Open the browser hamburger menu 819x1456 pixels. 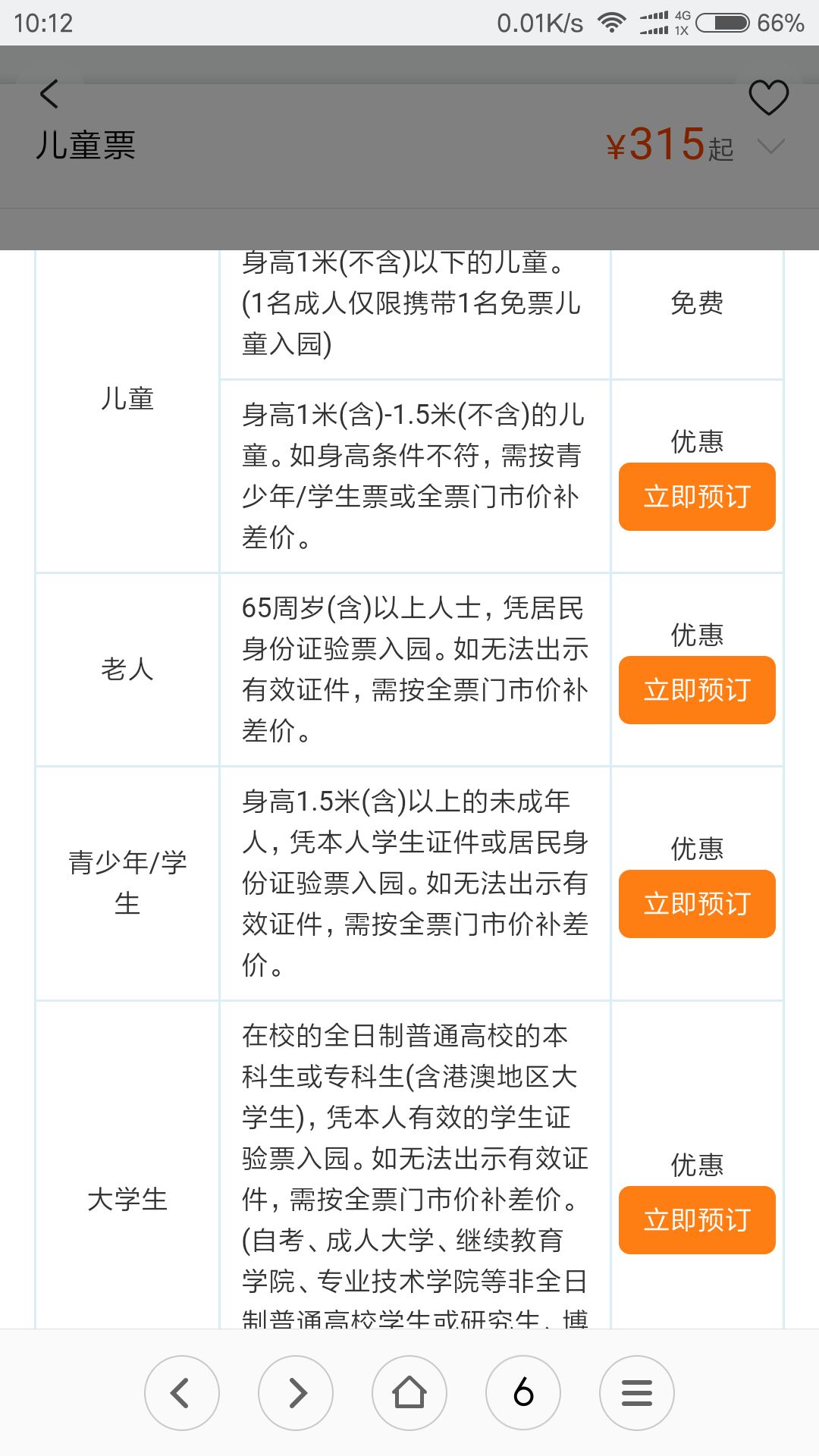[637, 1393]
